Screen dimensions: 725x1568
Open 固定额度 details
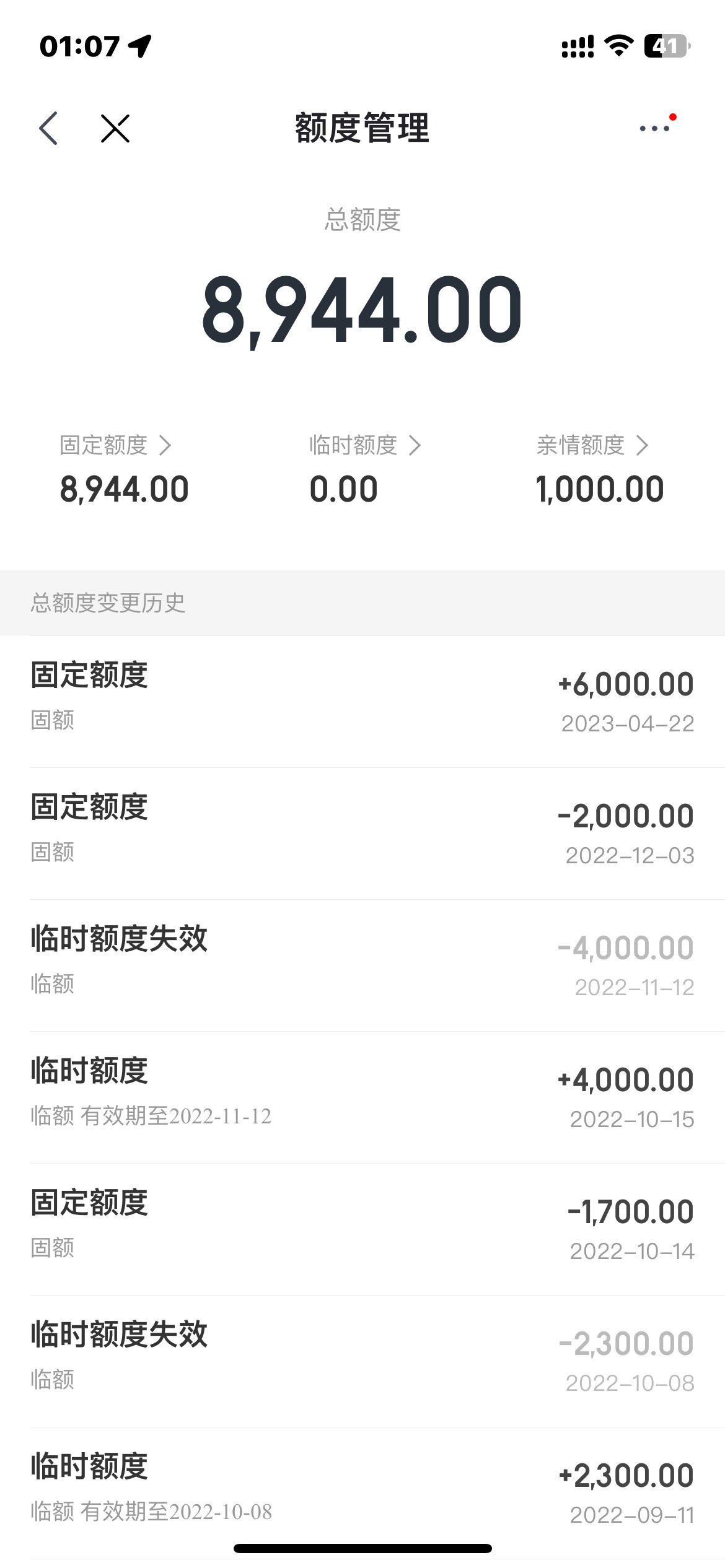(x=115, y=445)
